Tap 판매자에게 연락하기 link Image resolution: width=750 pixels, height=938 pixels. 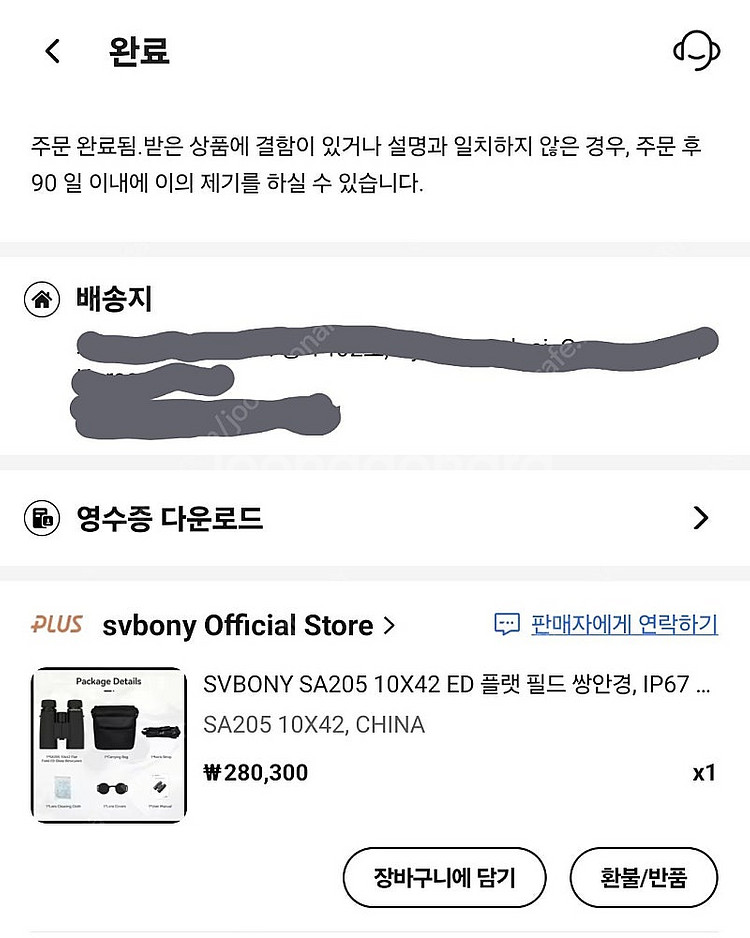pos(607,625)
